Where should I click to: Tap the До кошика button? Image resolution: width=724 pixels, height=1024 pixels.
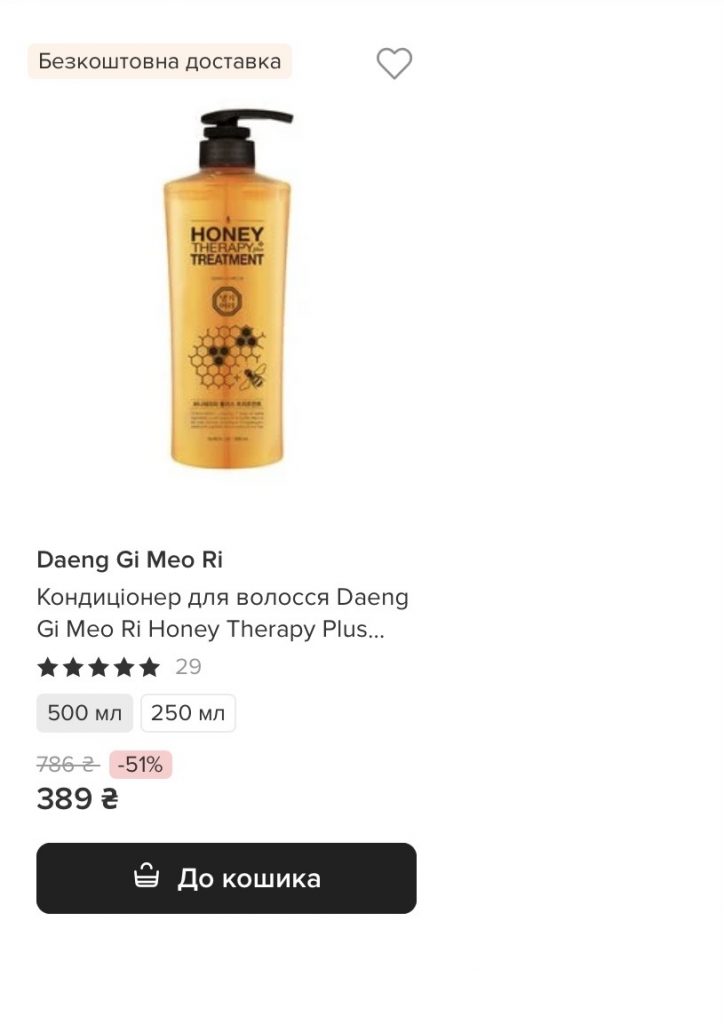click(226, 878)
